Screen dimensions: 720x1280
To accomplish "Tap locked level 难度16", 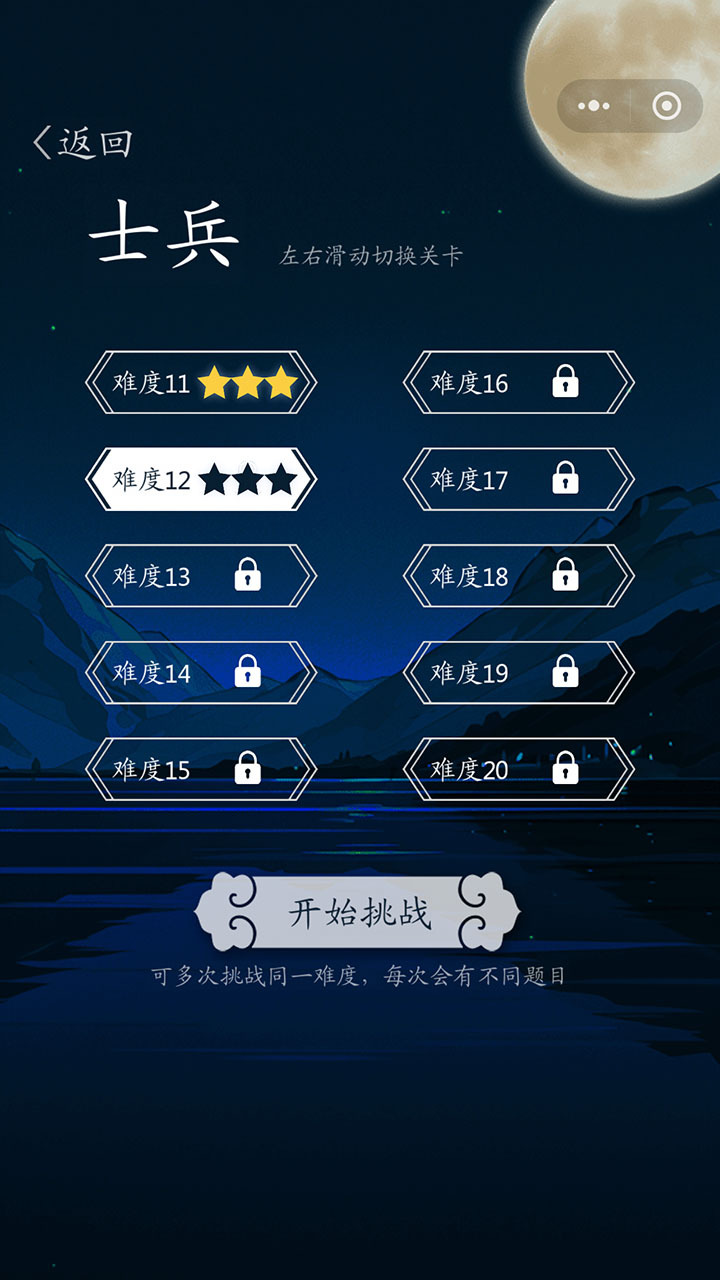I will coord(518,383).
